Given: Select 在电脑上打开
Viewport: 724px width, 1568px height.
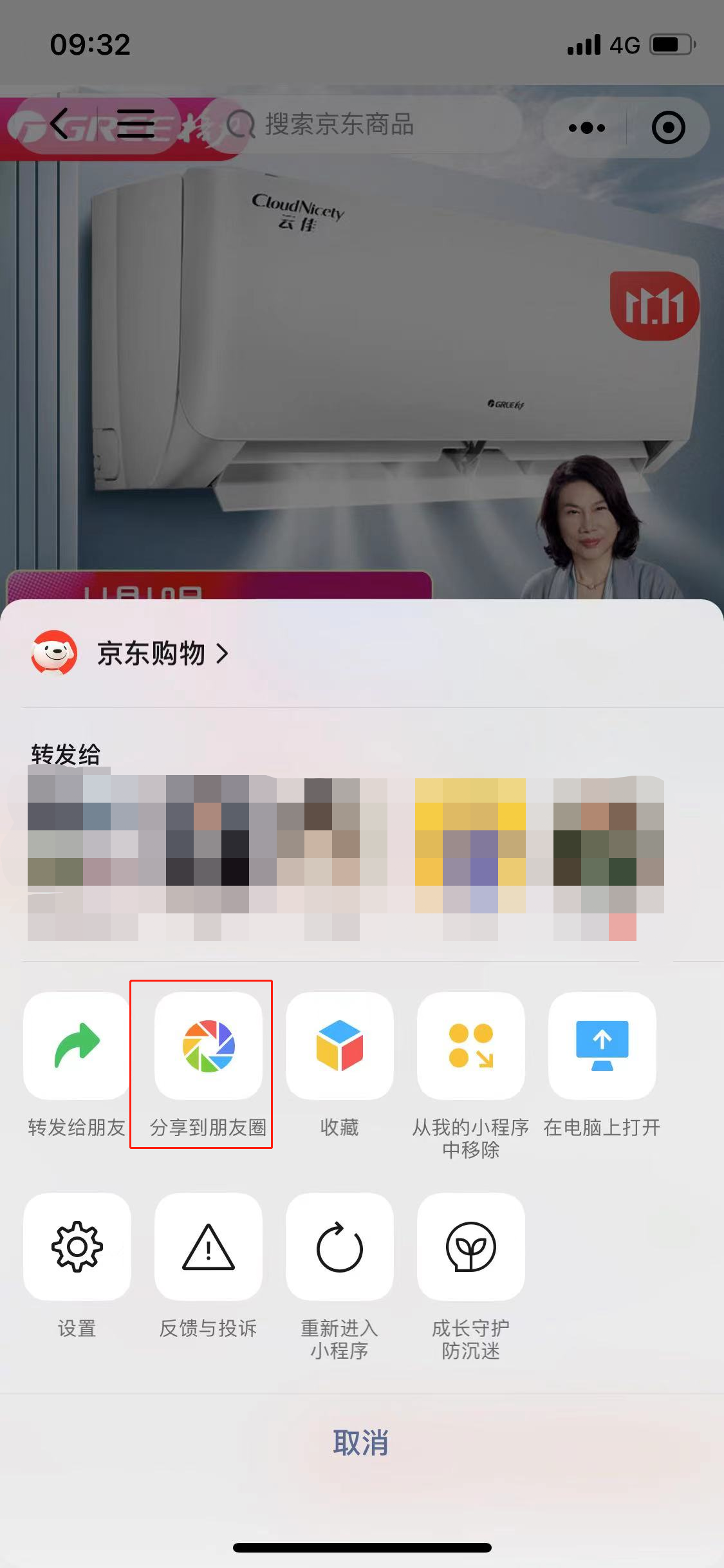Looking at the screenshot, I should point(602,1046).
